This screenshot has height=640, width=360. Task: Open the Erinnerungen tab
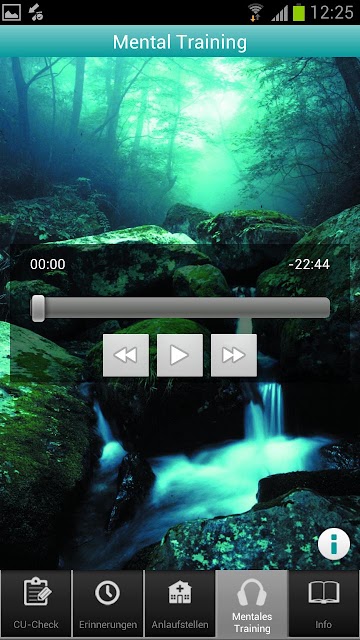pyautogui.click(x=108, y=603)
